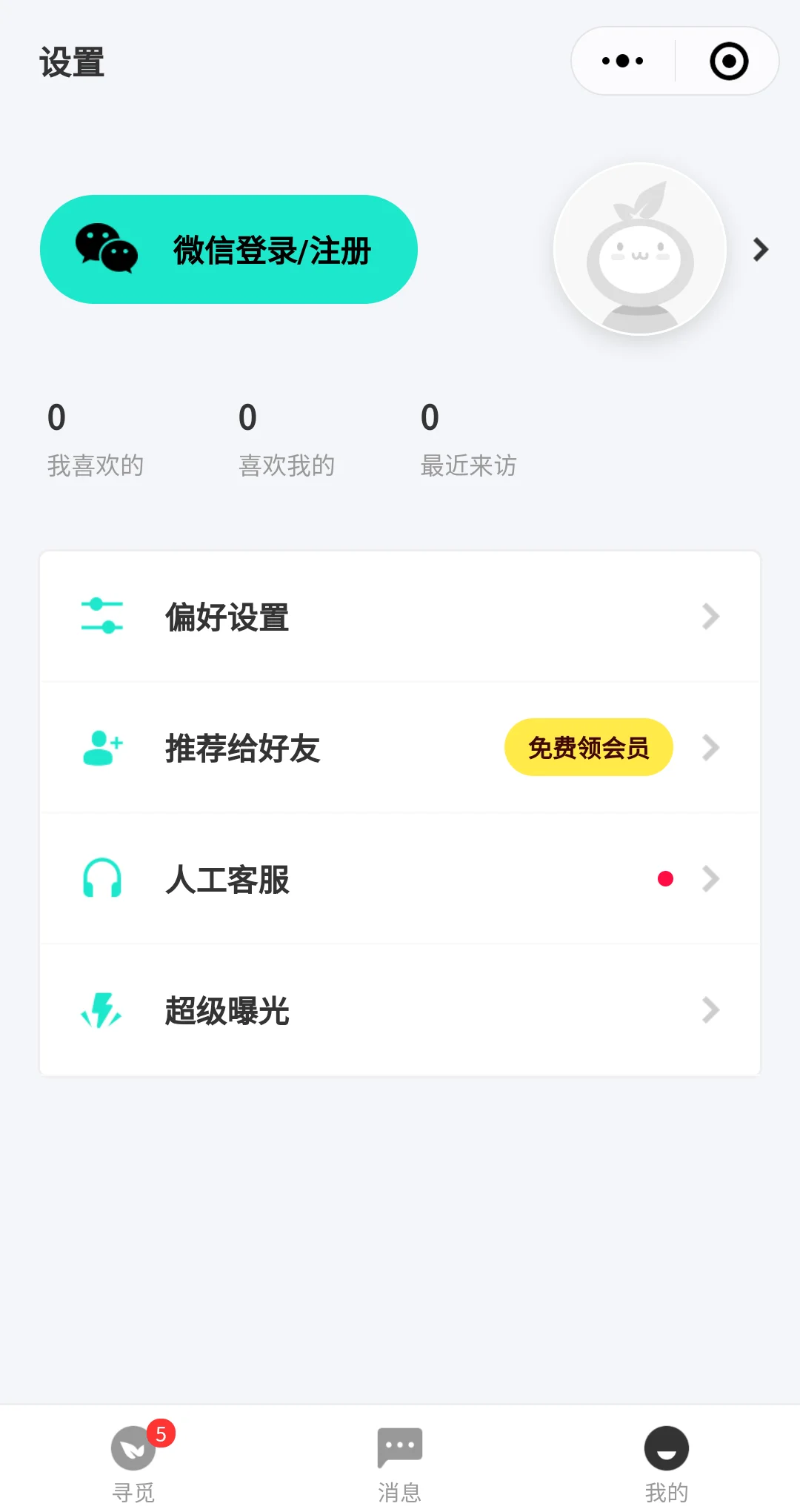Image resolution: width=800 pixels, height=1512 pixels.
Task: Open 推荐给好友 row
Action: [296, 748]
